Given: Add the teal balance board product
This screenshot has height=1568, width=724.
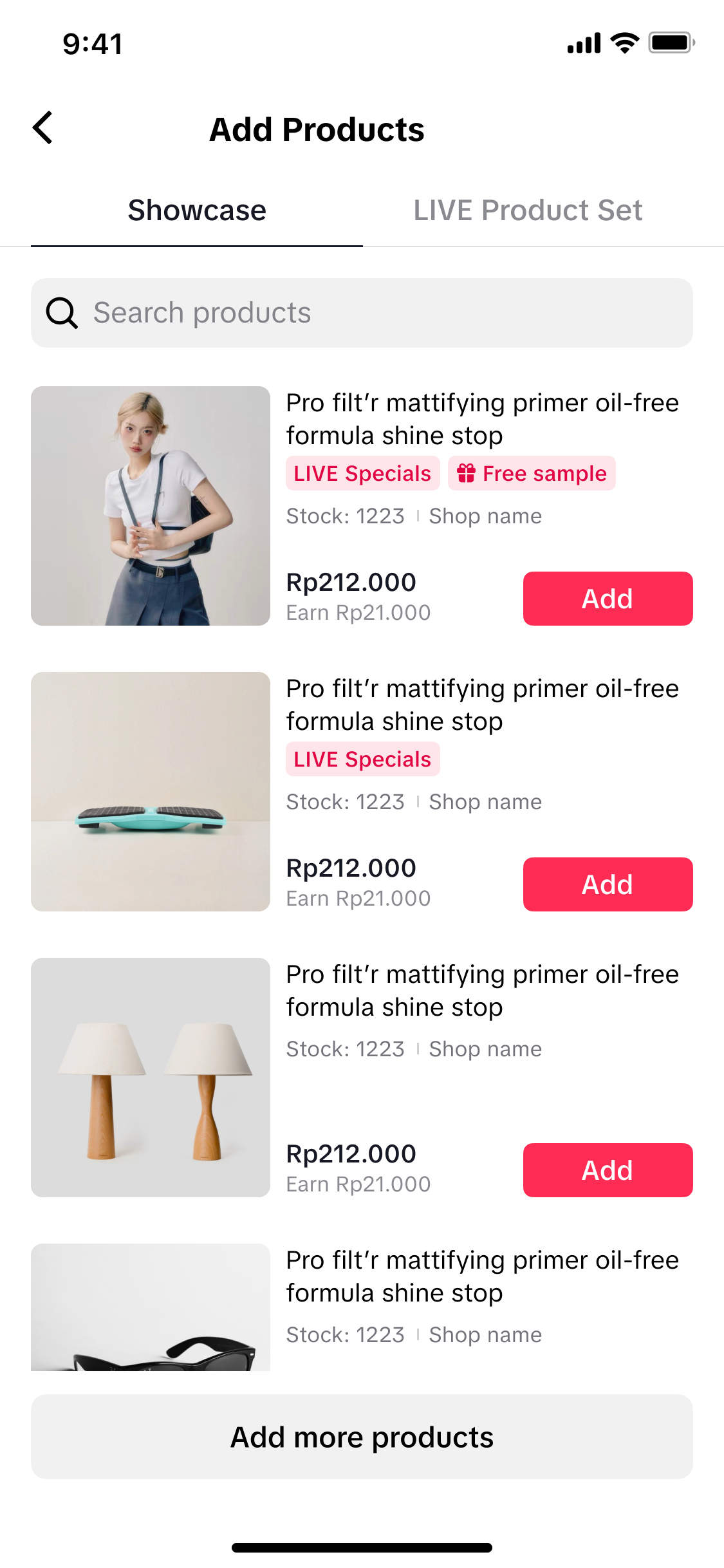Looking at the screenshot, I should click(x=608, y=884).
